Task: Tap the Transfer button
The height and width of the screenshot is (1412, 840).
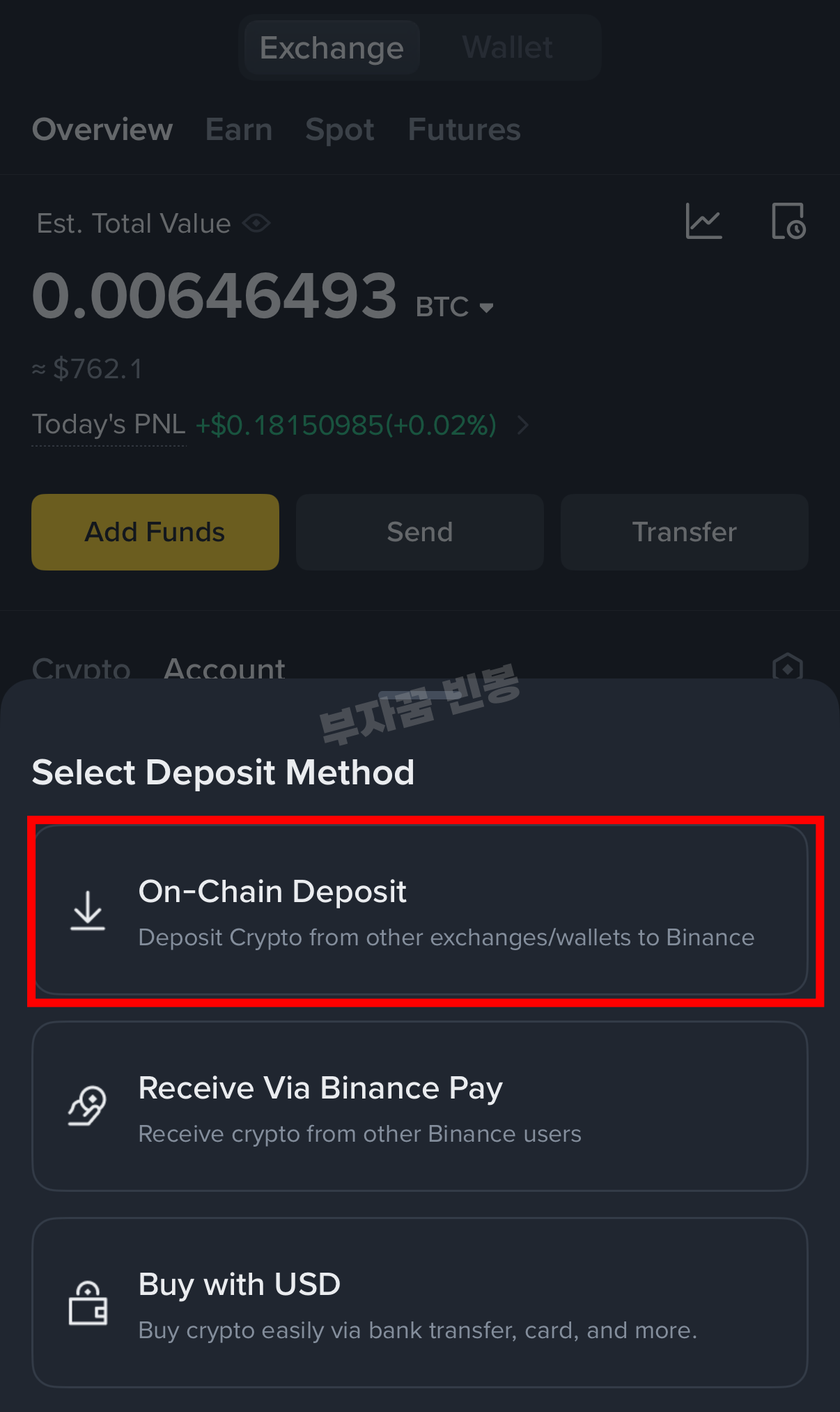Action: (x=685, y=532)
